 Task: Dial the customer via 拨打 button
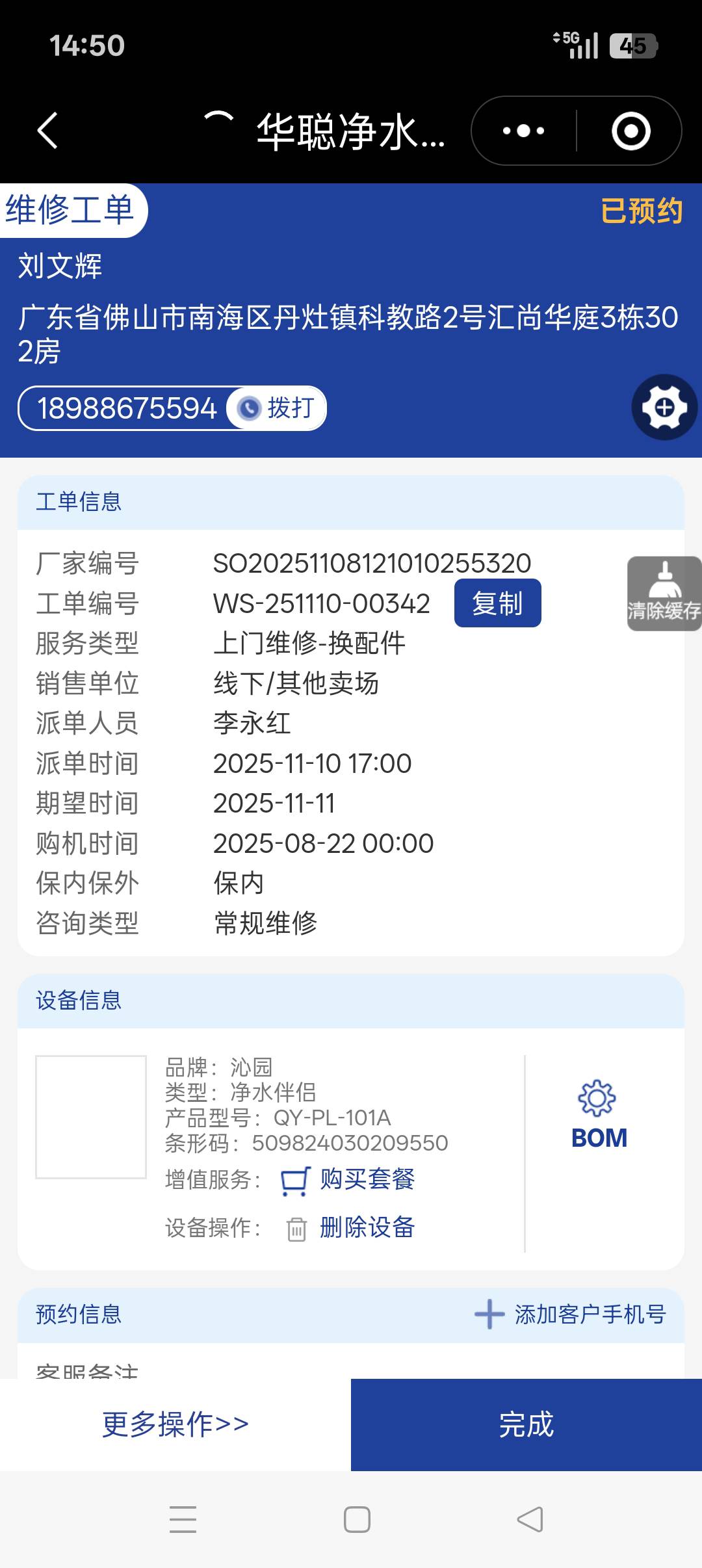(x=277, y=408)
